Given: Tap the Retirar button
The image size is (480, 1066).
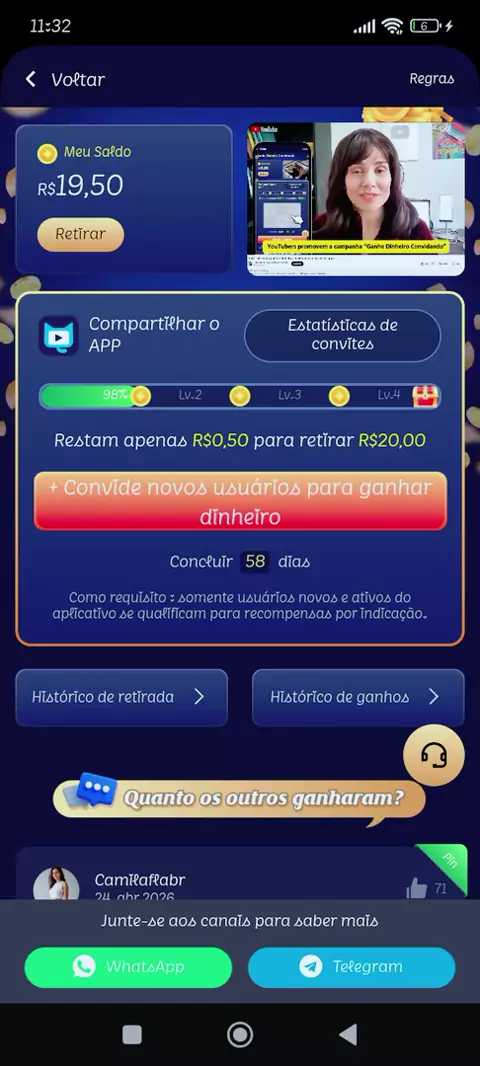Looking at the screenshot, I should (80, 235).
